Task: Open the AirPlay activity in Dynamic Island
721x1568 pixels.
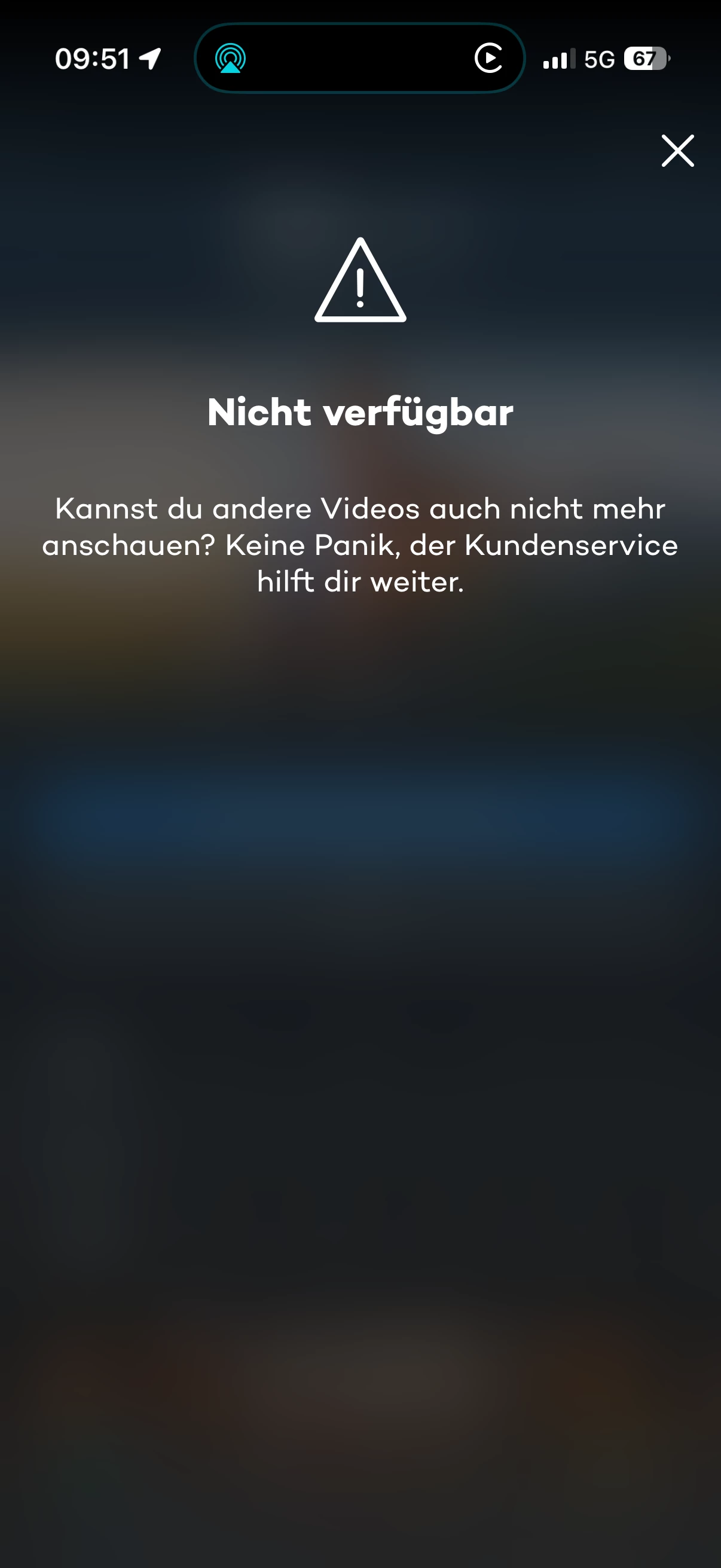Action: click(x=231, y=59)
